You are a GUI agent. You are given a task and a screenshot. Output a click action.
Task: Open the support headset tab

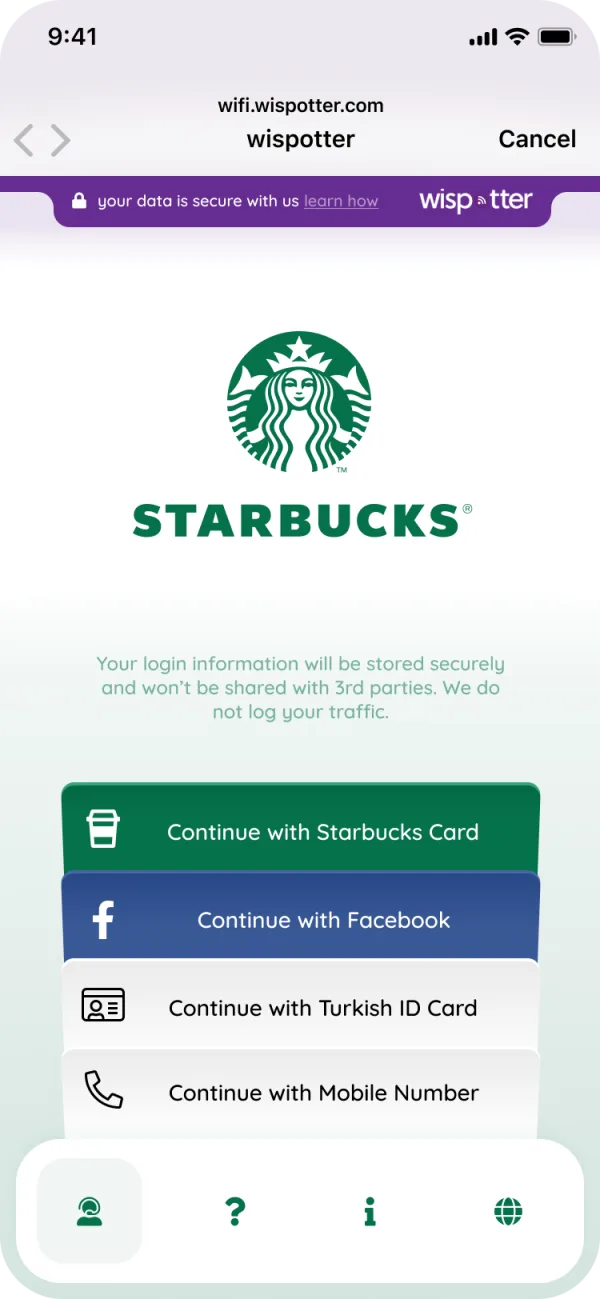(90, 1211)
